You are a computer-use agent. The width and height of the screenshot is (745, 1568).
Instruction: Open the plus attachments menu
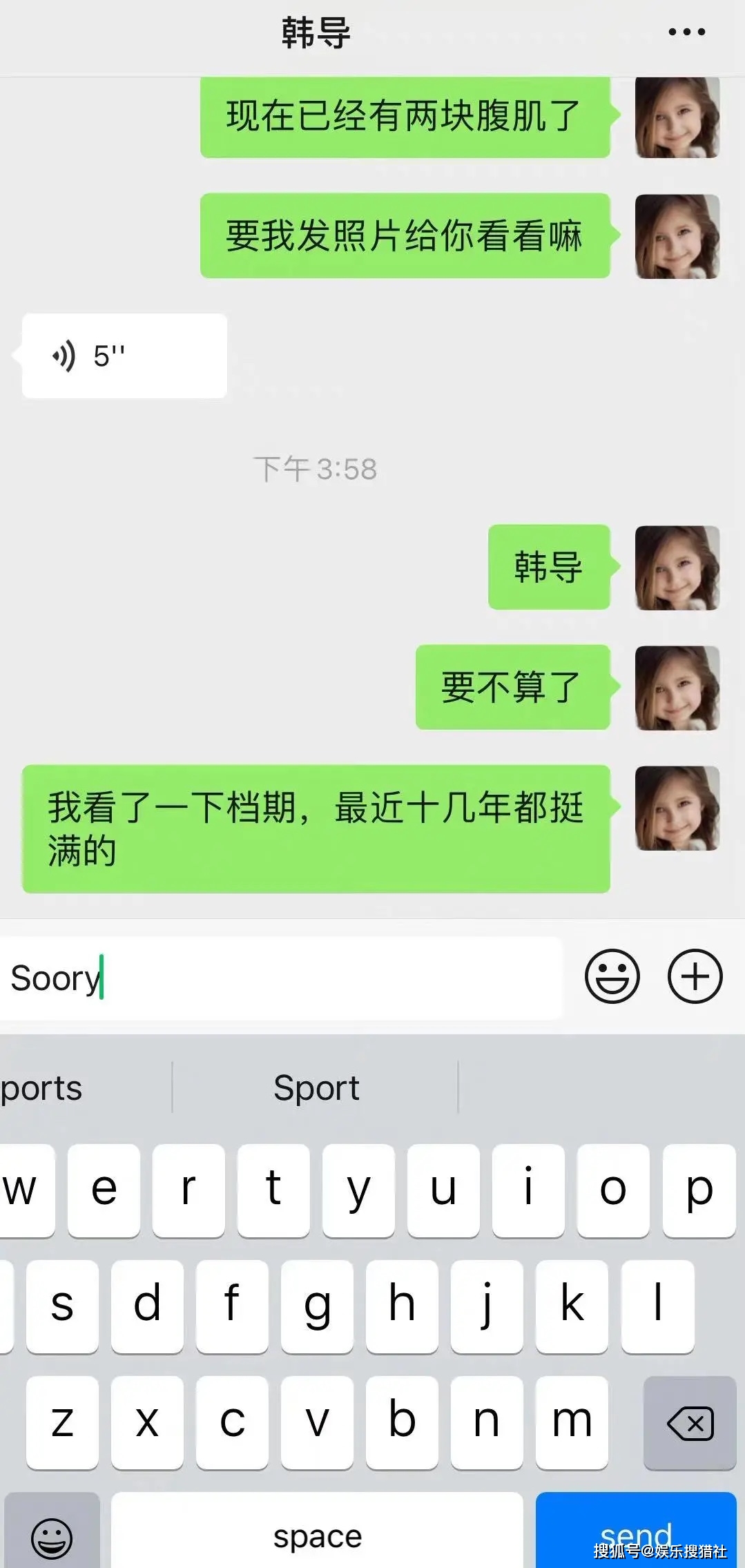[695, 976]
